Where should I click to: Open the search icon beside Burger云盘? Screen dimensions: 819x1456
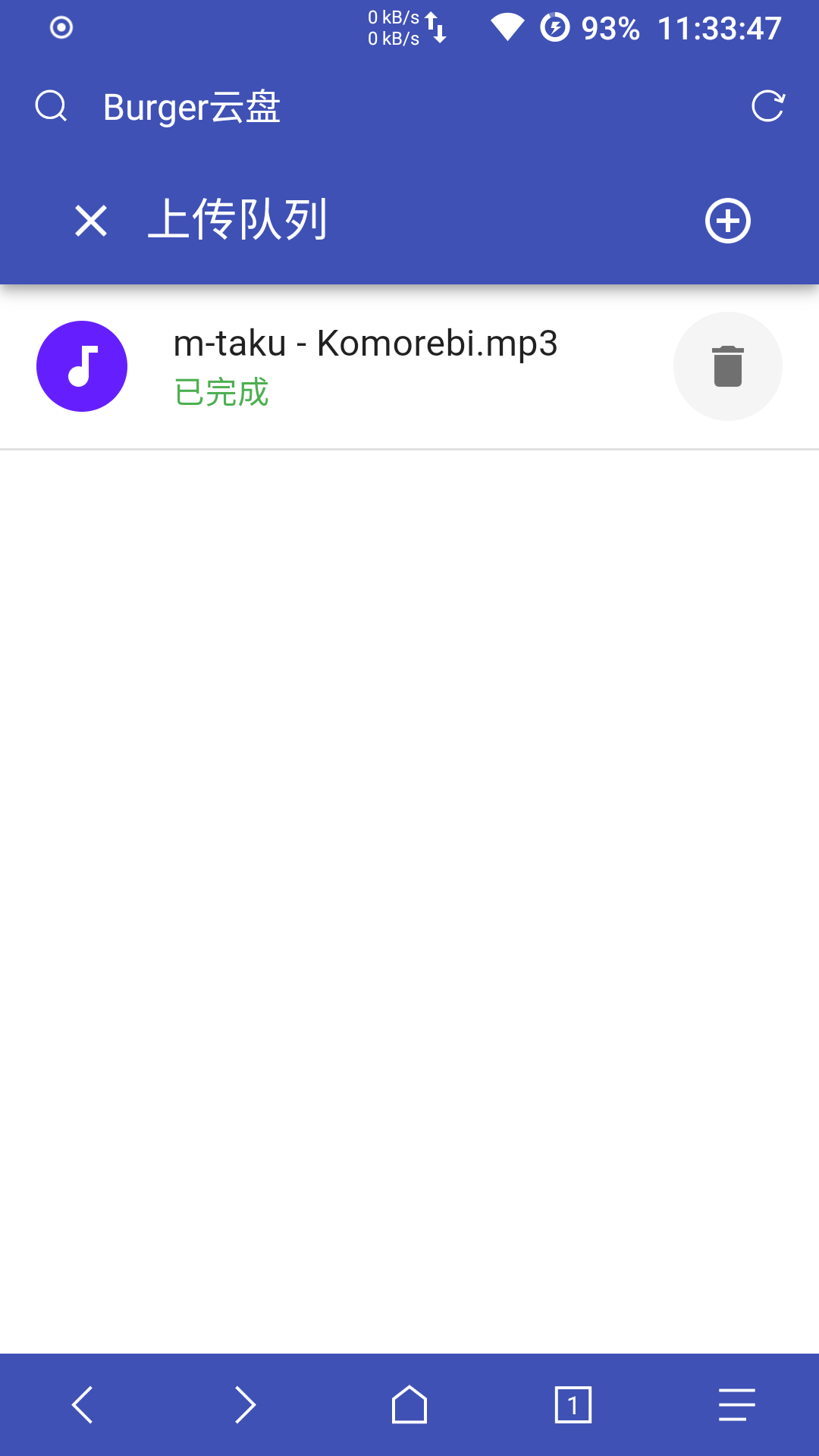click(52, 106)
